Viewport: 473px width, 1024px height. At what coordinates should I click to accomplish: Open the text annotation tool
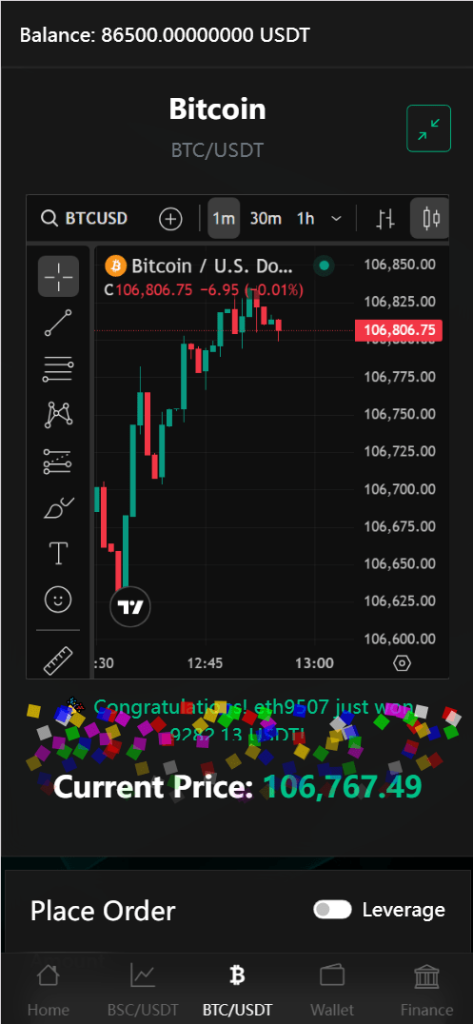[x=58, y=553]
